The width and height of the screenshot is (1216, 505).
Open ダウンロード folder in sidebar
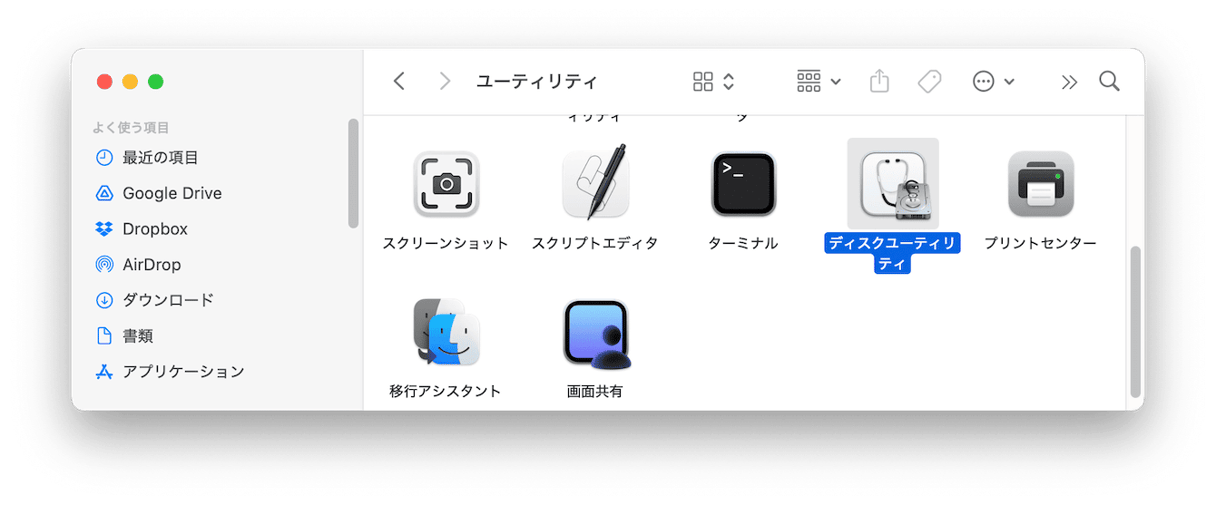click(x=167, y=300)
